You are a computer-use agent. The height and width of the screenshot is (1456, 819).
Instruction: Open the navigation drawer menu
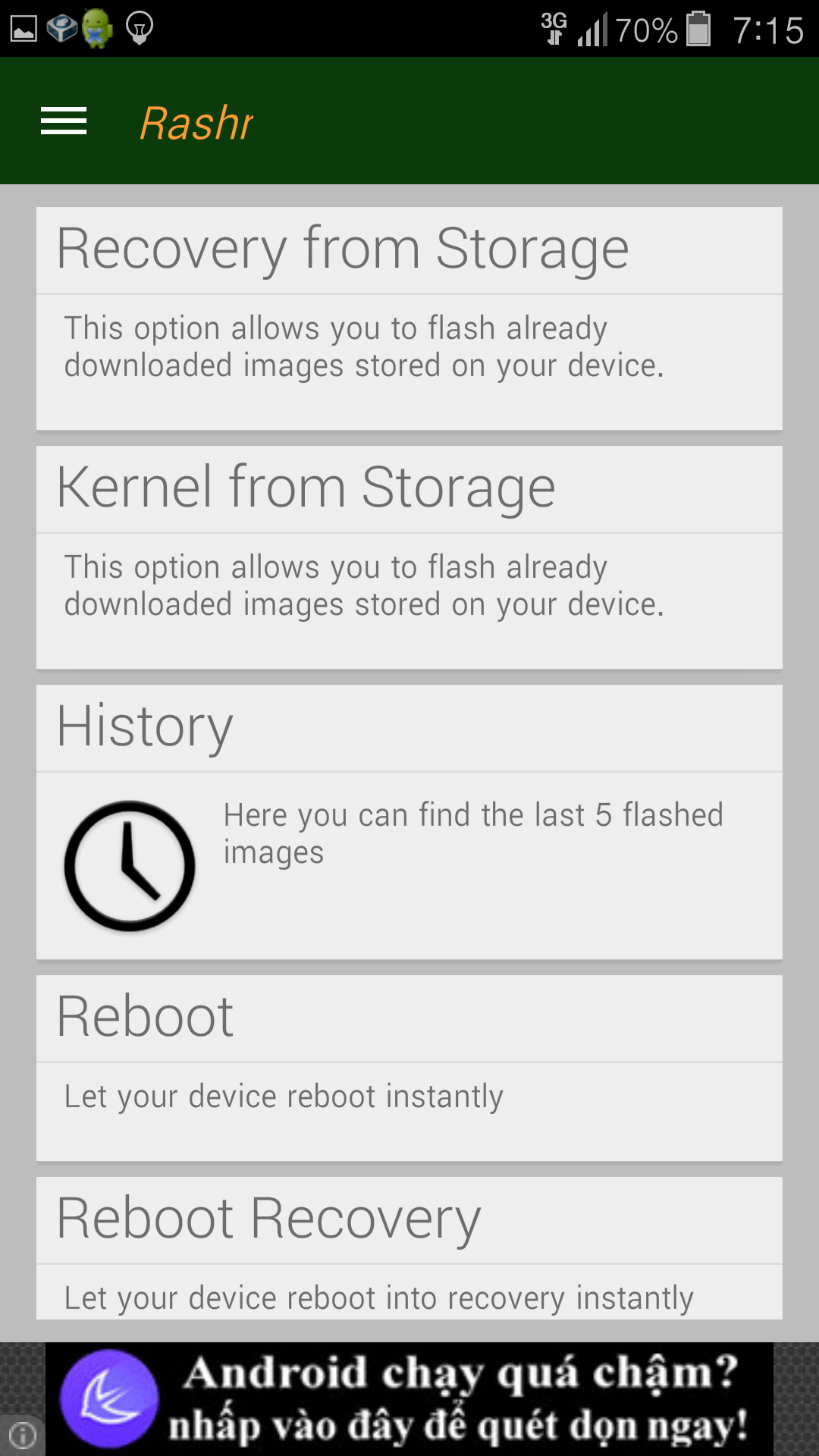(x=64, y=121)
